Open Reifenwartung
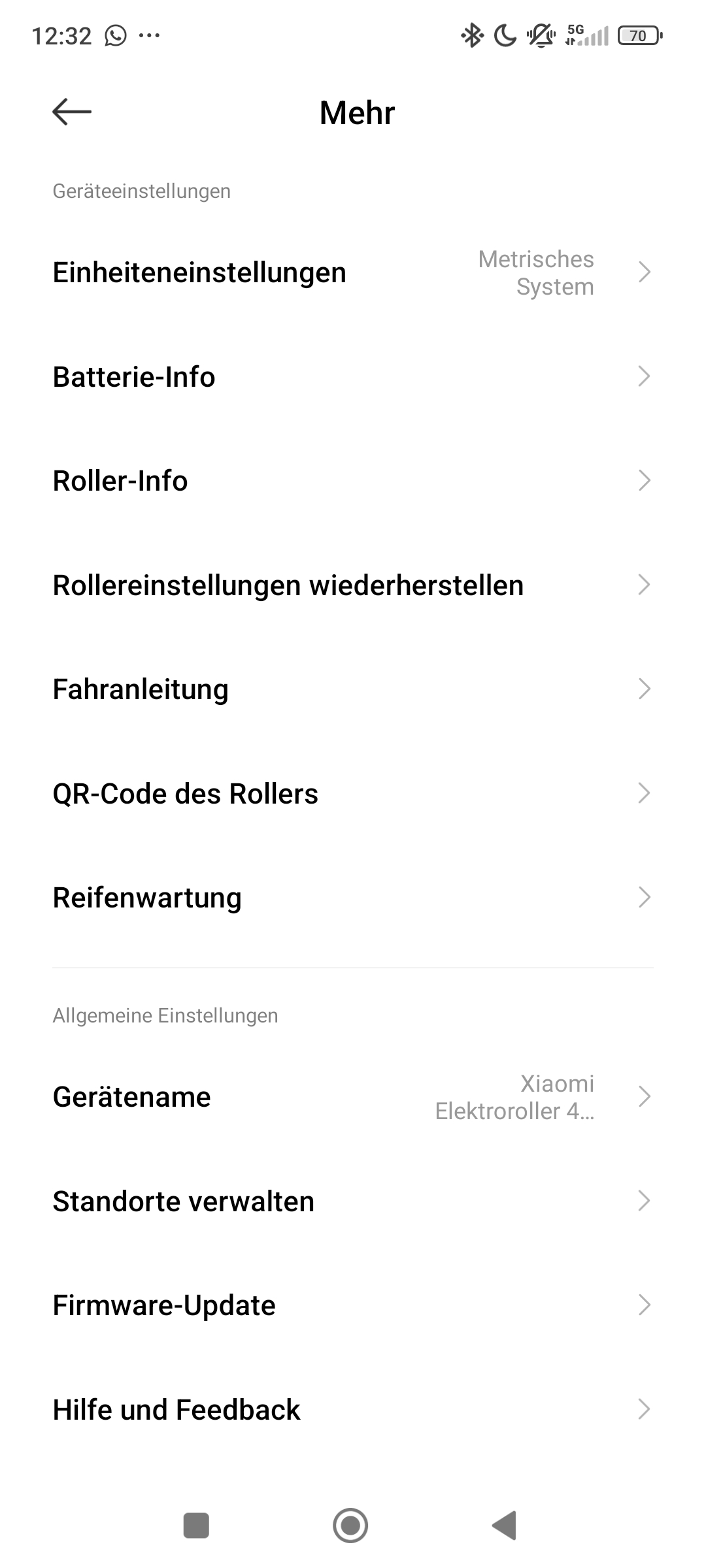Screen dimensions: 706x1568 pyautogui.click(x=353, y=898)
